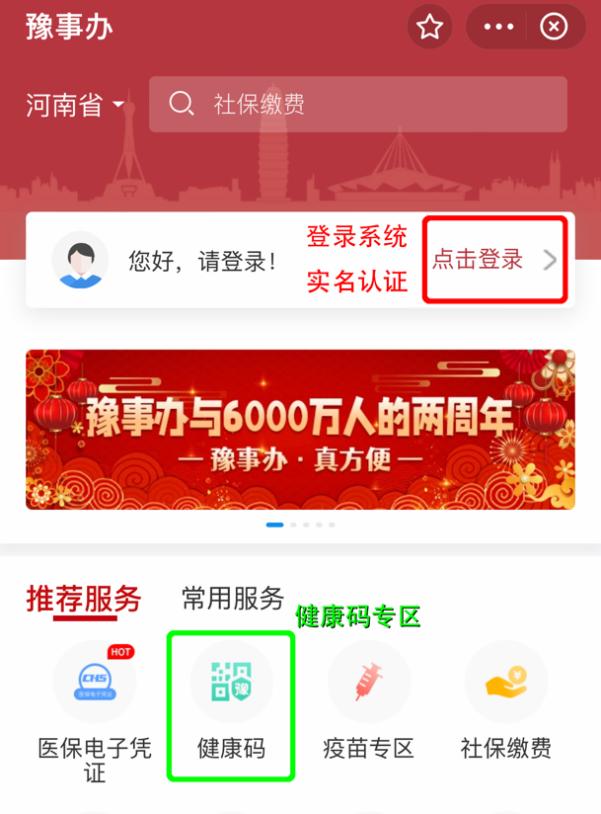Open the 河南省 region dropdown
Viewport: 601px width, 814px height.
click(76, 105)
